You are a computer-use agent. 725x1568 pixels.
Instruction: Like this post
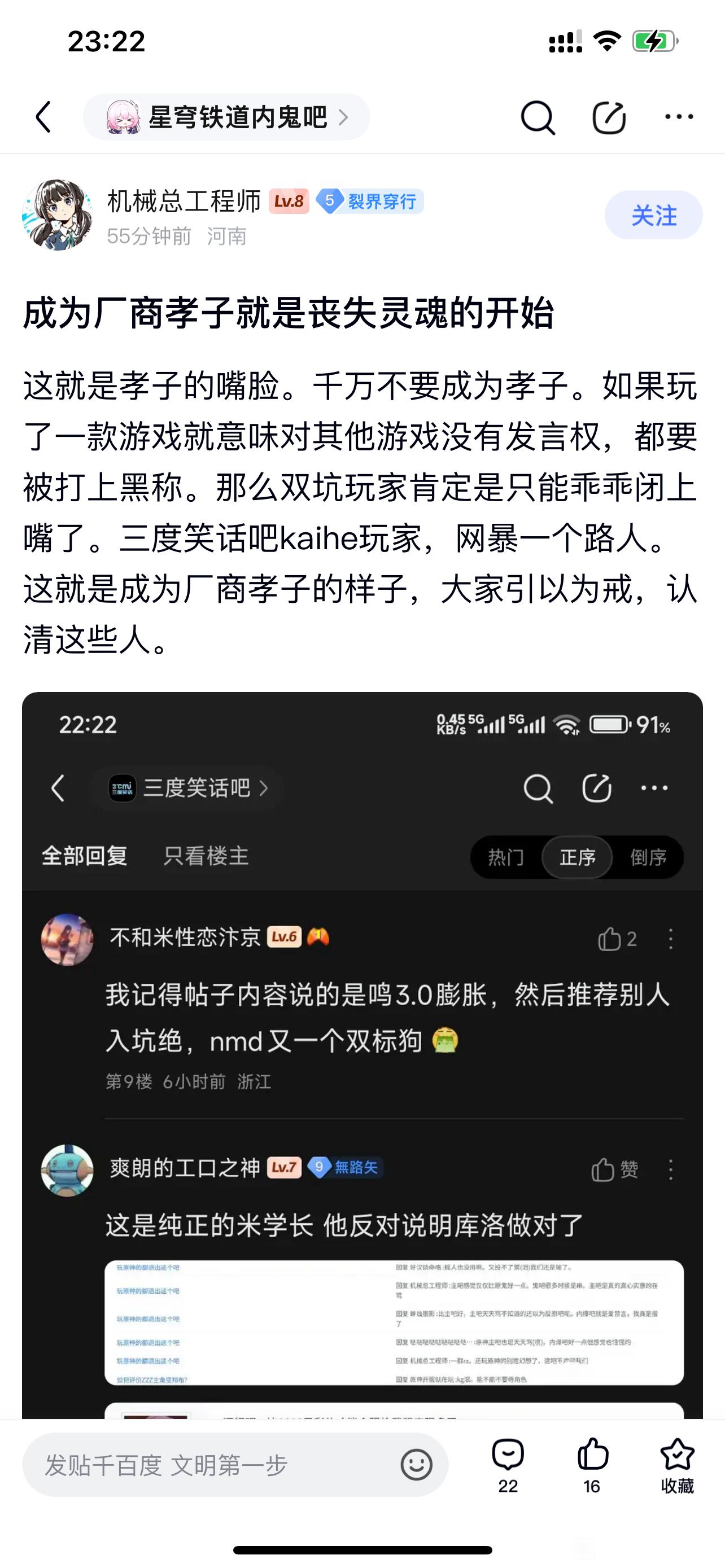(592, 1465)
